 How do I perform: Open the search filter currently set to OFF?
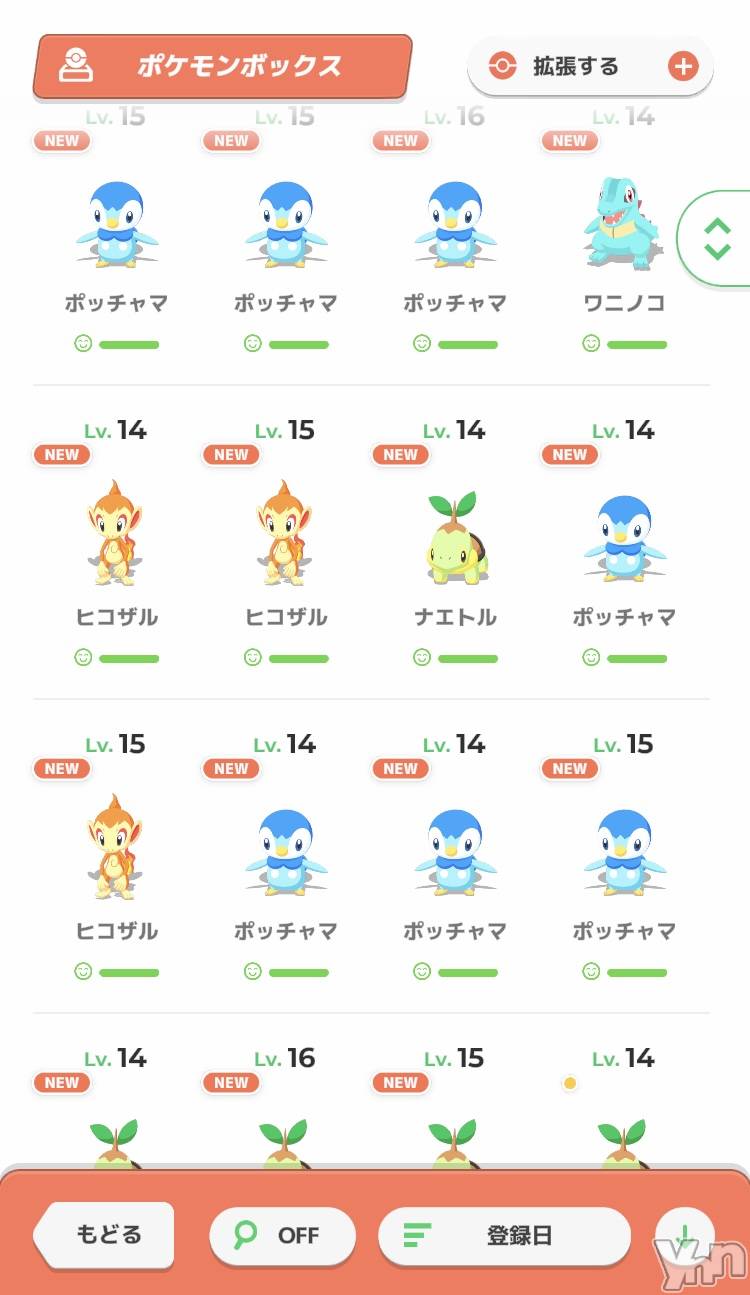click(x=282, y=1236)
